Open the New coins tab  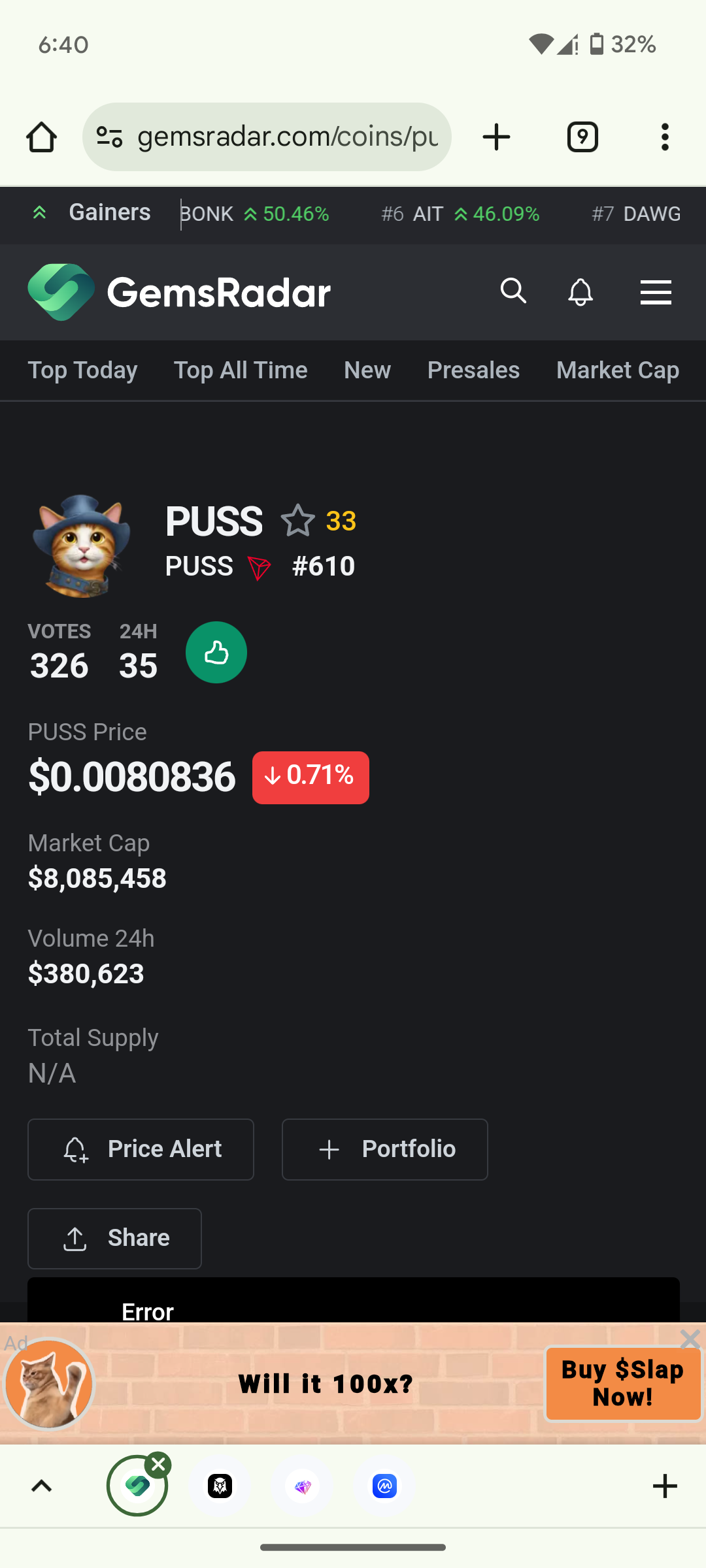pos(367,370)
